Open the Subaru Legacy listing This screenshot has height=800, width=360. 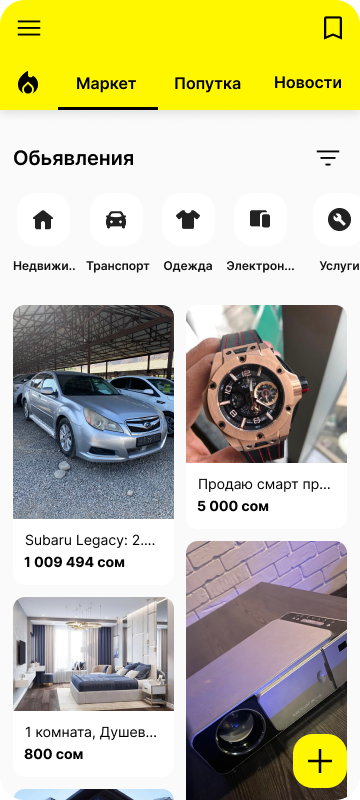[x=93, y=445]
